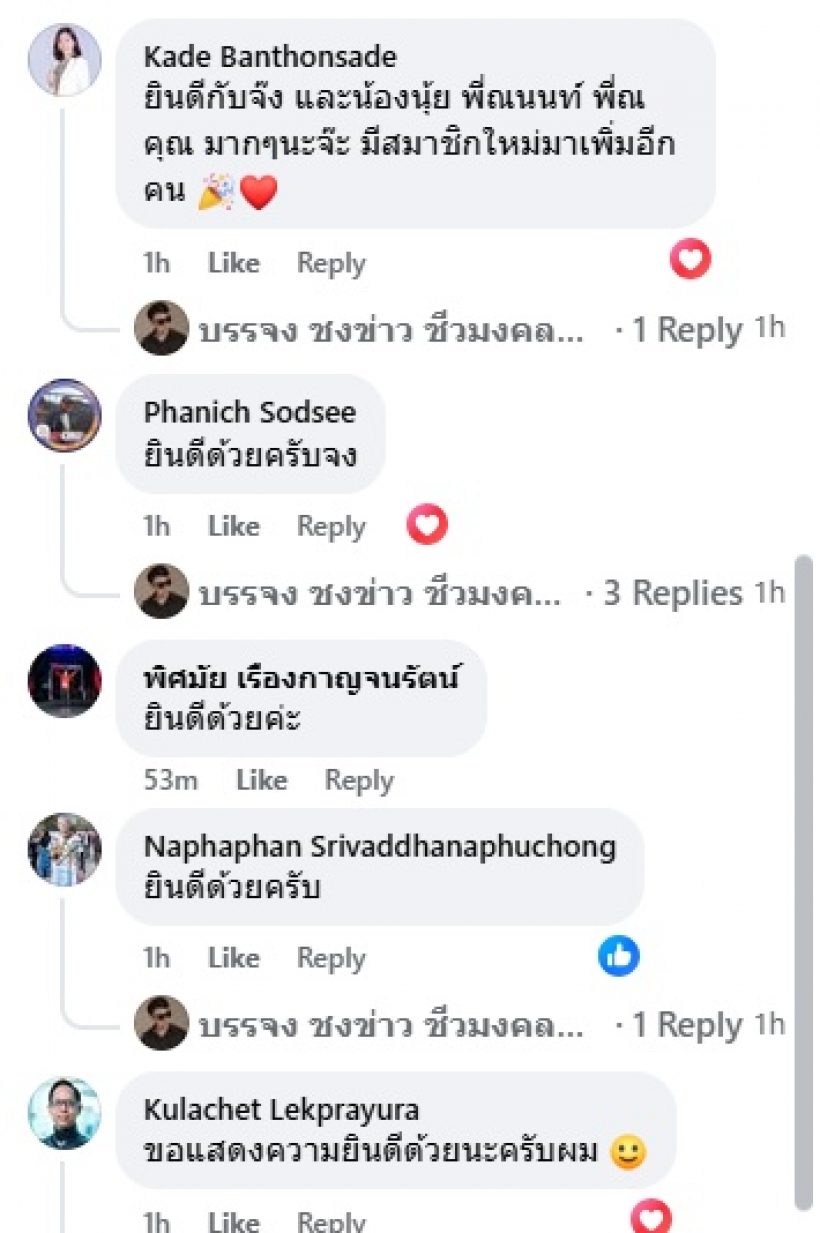Screen dimensions: 820x1233
Task: Reply to พิศมัย เรืองกาญจนรัตน์'s comment
Action: 359,780
